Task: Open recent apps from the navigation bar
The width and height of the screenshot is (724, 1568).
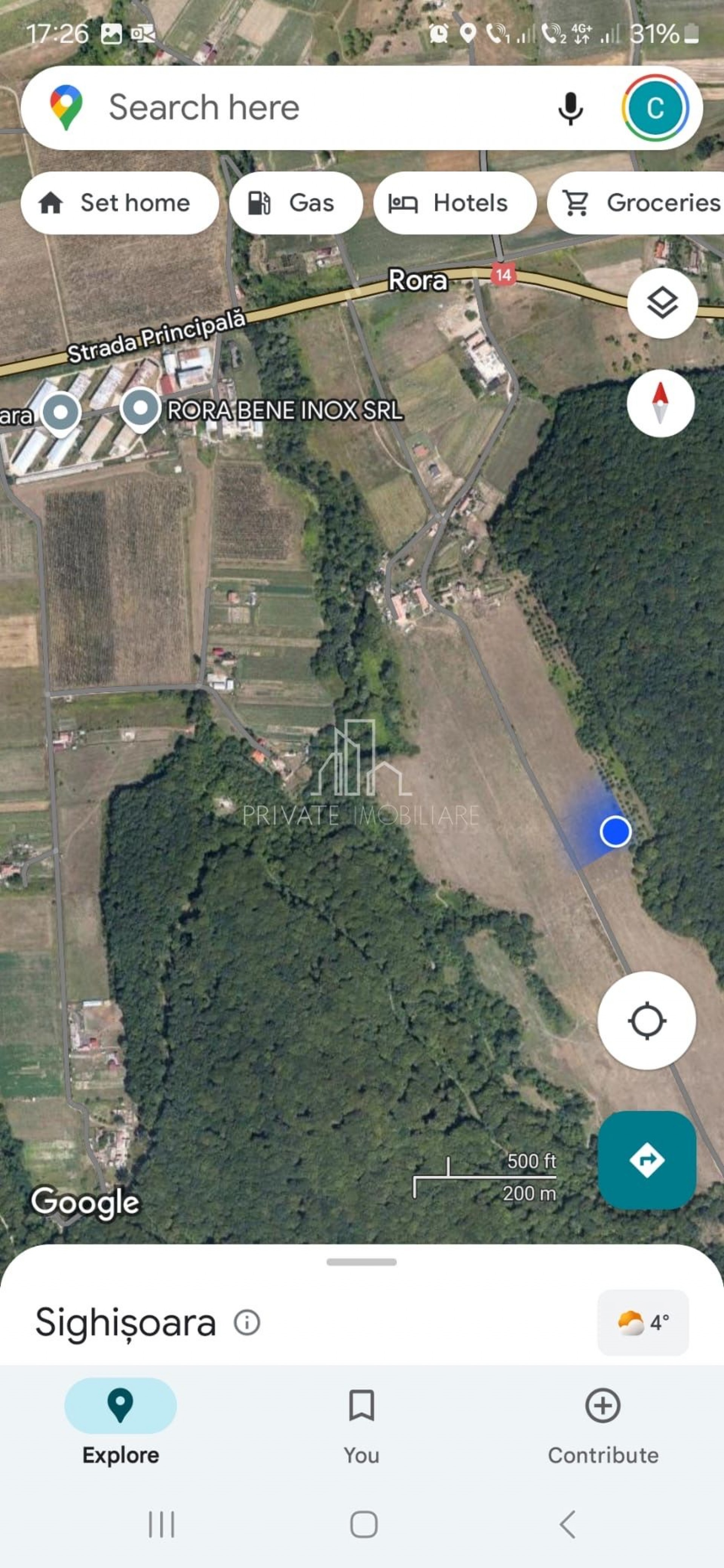Action: tap(161, 1524)
